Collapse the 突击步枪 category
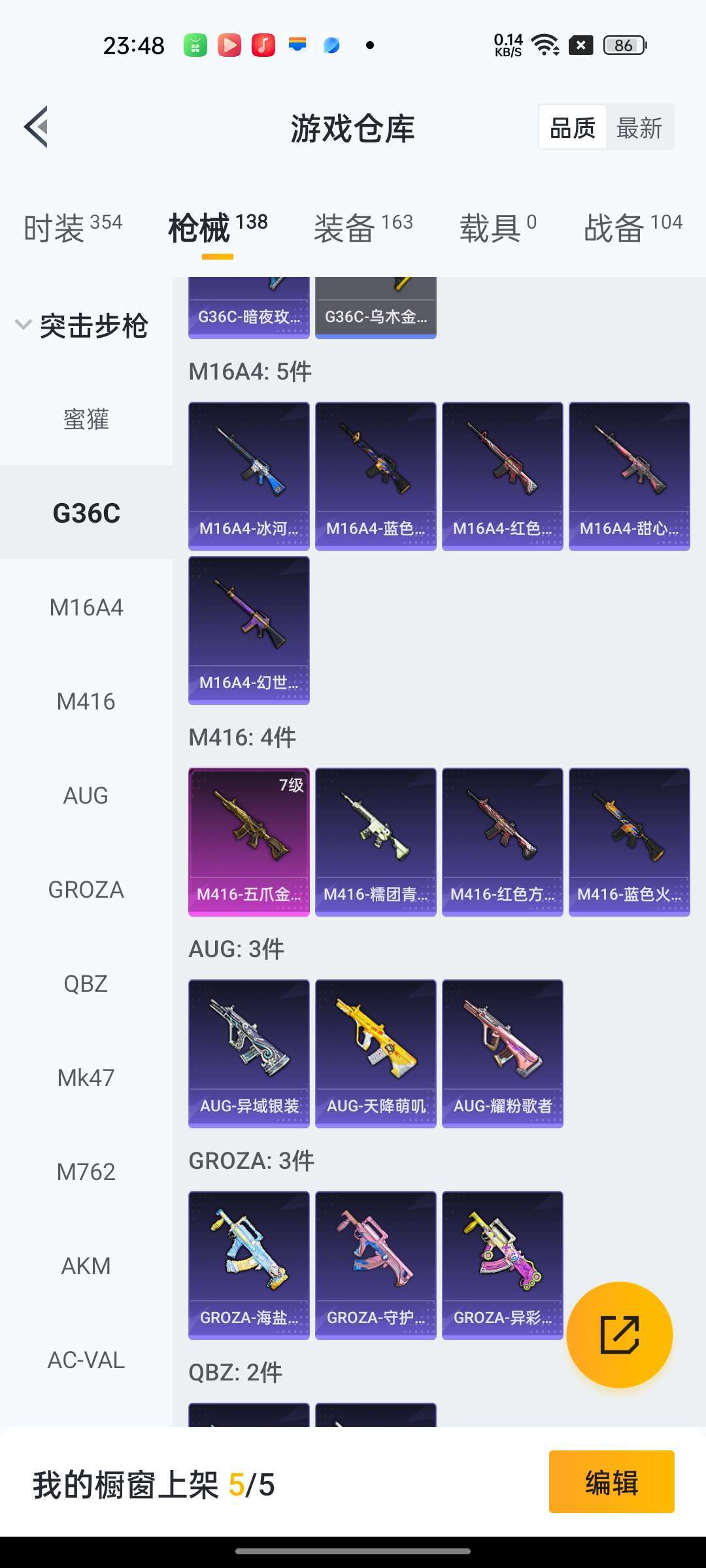Image resolution: width=706 pixels, height=1568 pixels. click(82, 325)
